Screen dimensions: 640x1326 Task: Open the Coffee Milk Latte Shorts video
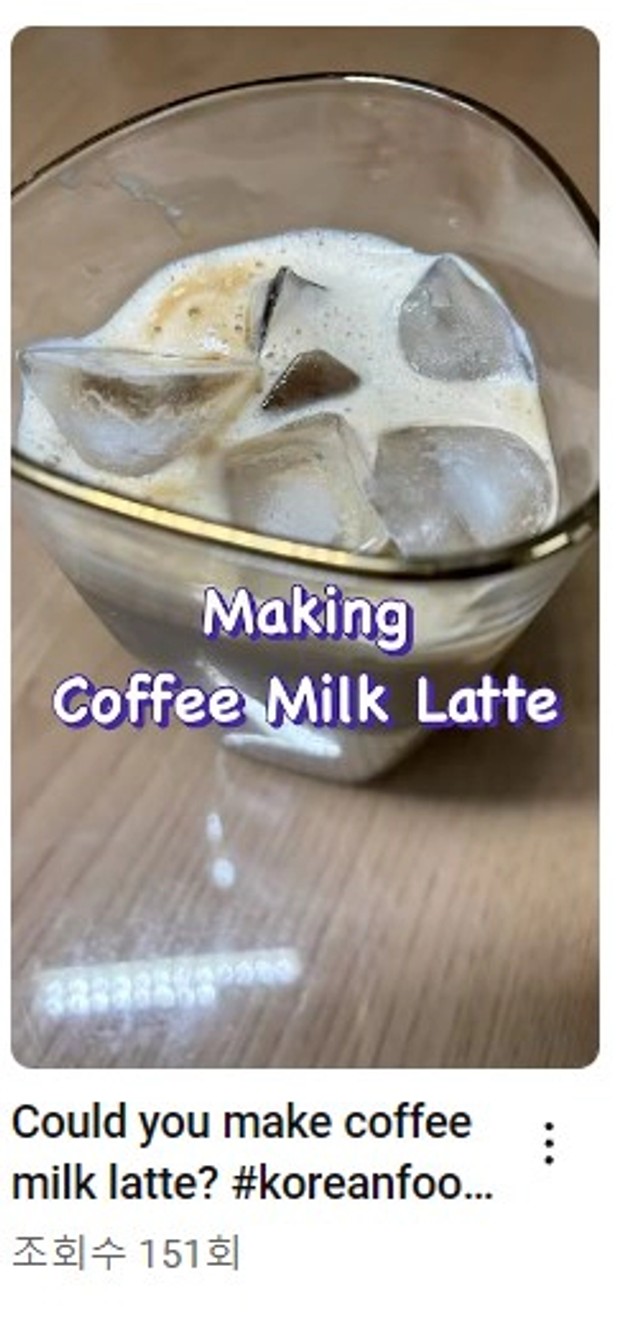coord(305,547)
